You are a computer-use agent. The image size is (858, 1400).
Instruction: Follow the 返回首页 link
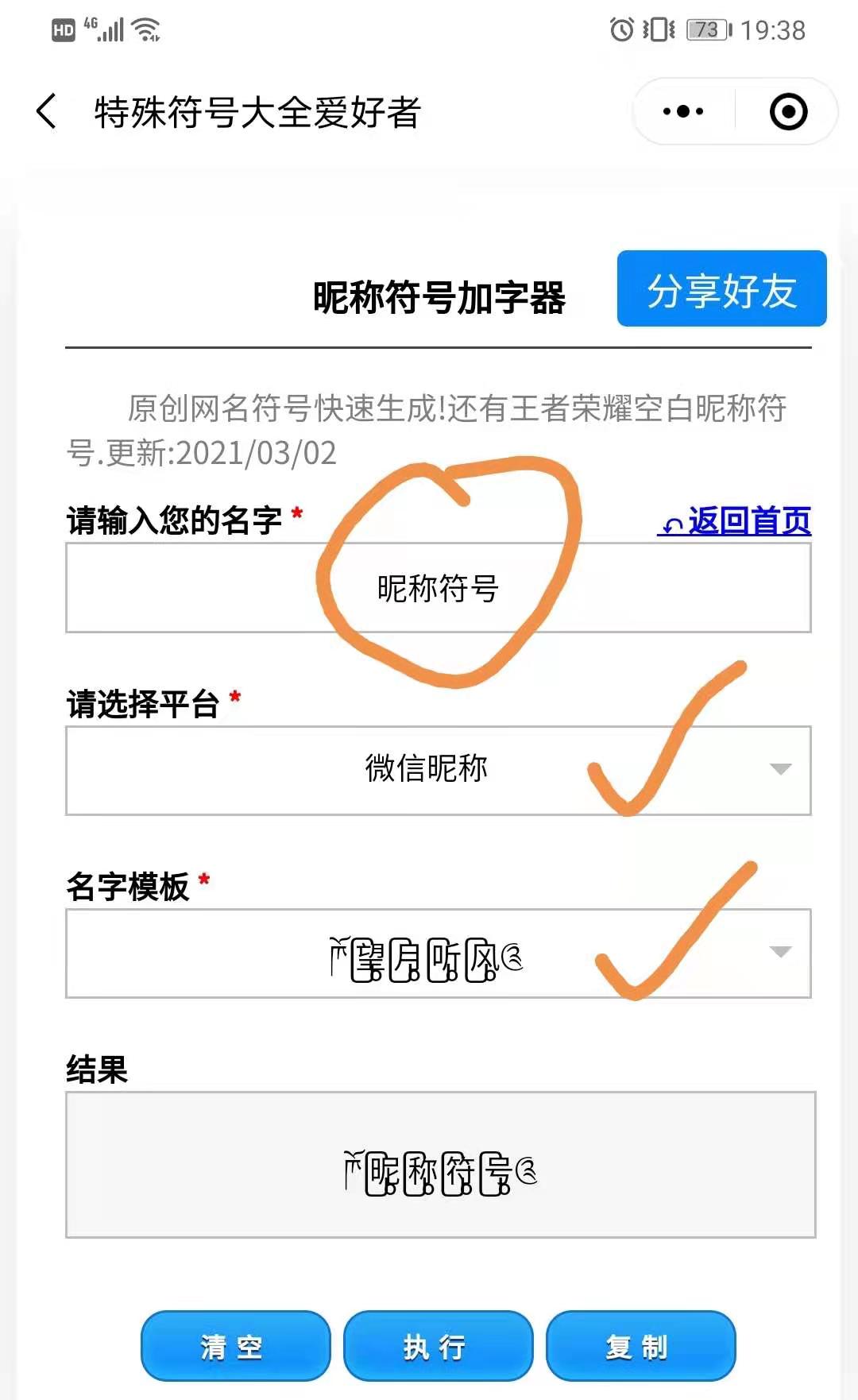pos(735,521)
